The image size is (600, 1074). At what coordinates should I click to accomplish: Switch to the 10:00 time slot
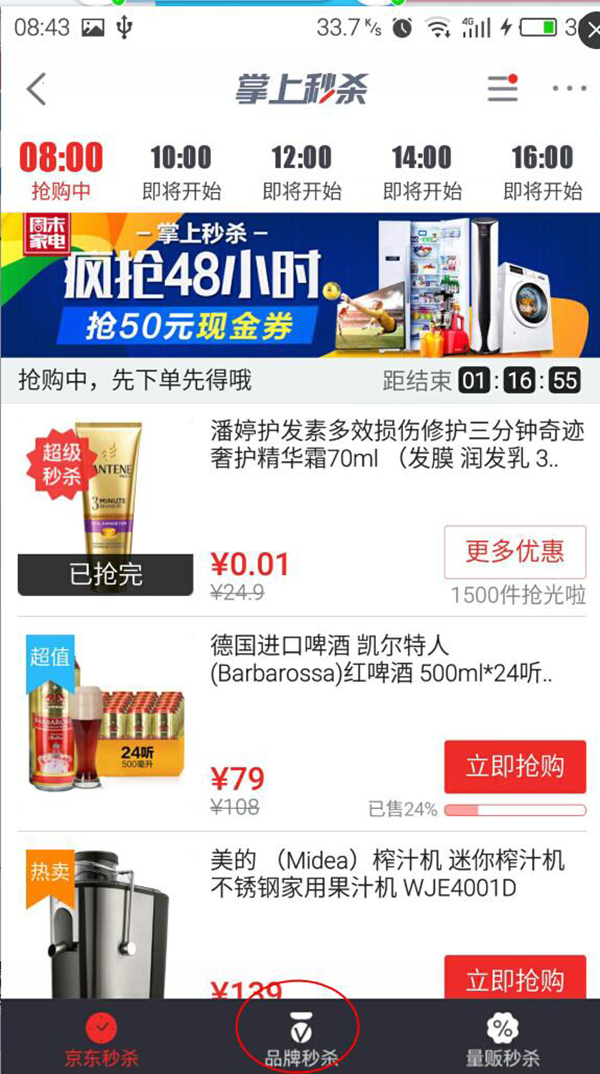181,170
